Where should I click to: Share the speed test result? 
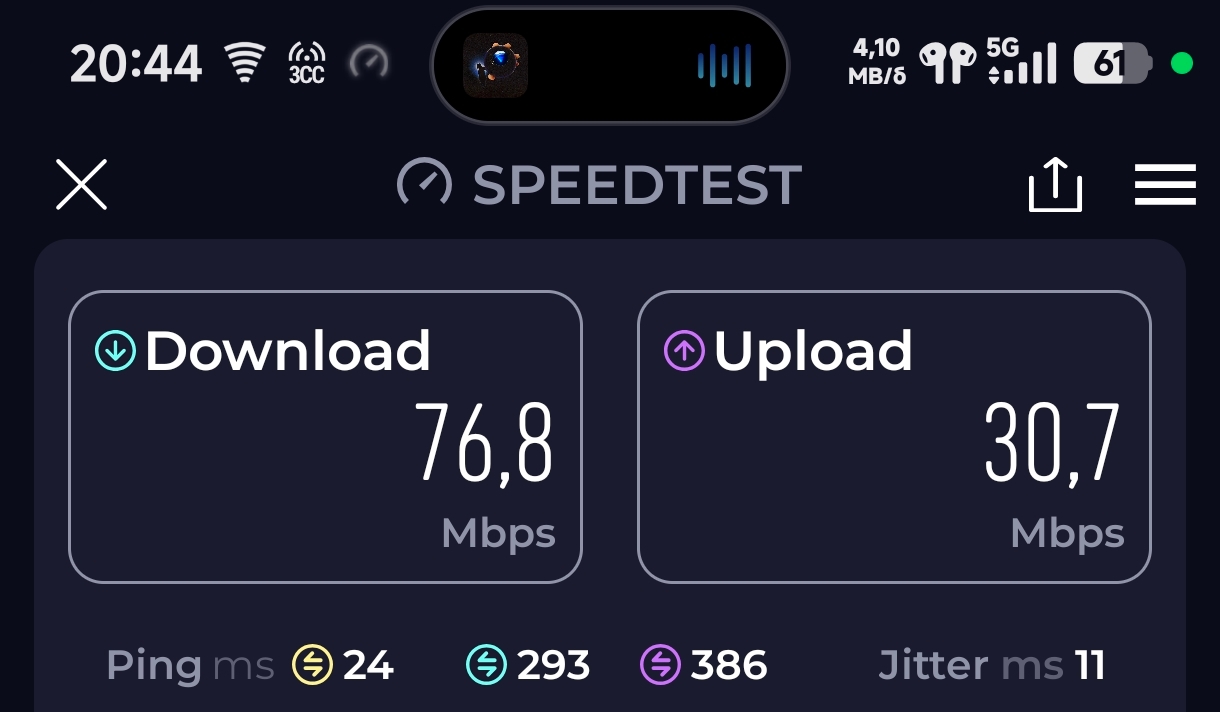[1055, 186]
